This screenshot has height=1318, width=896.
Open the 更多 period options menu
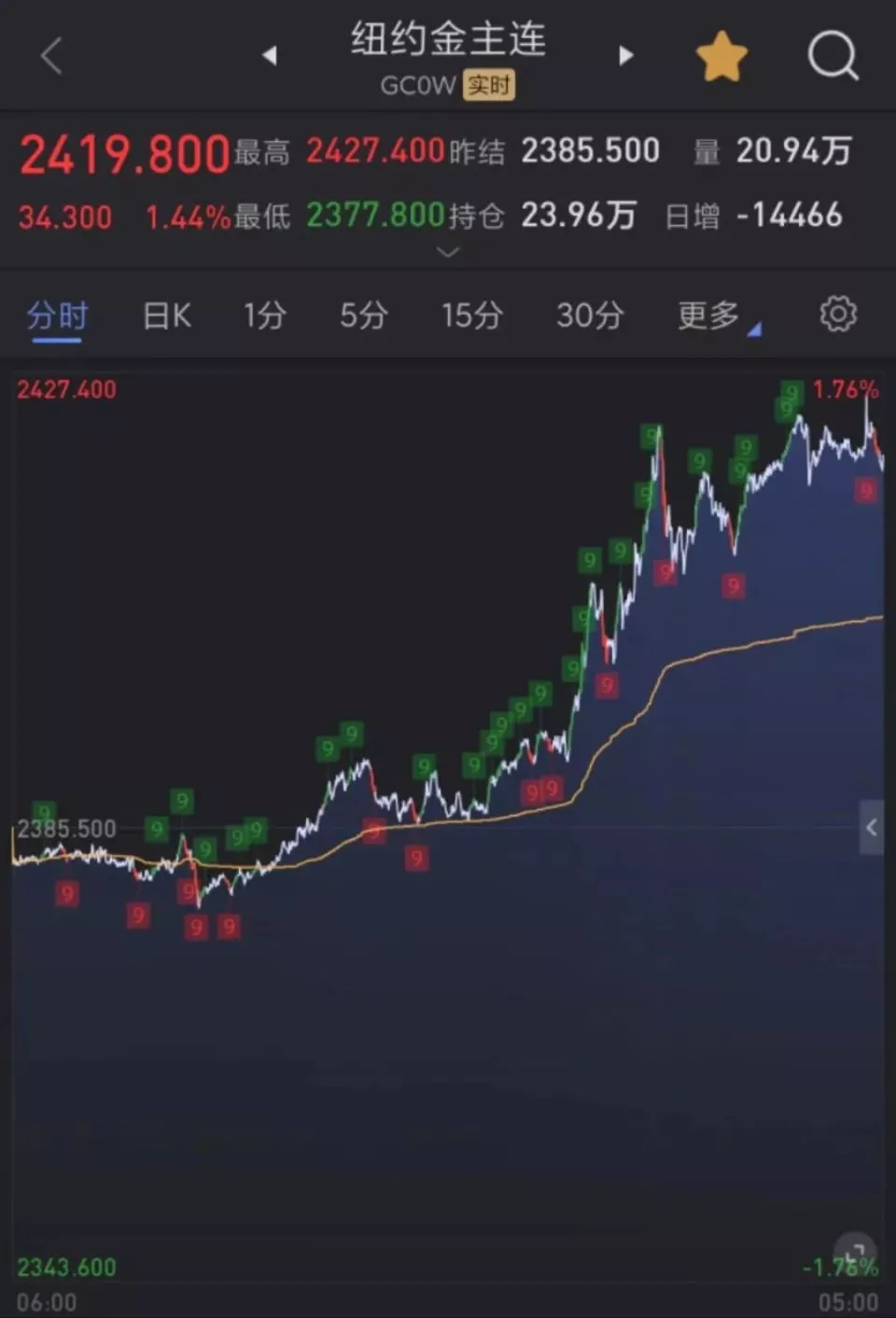[x=707, y=315]
